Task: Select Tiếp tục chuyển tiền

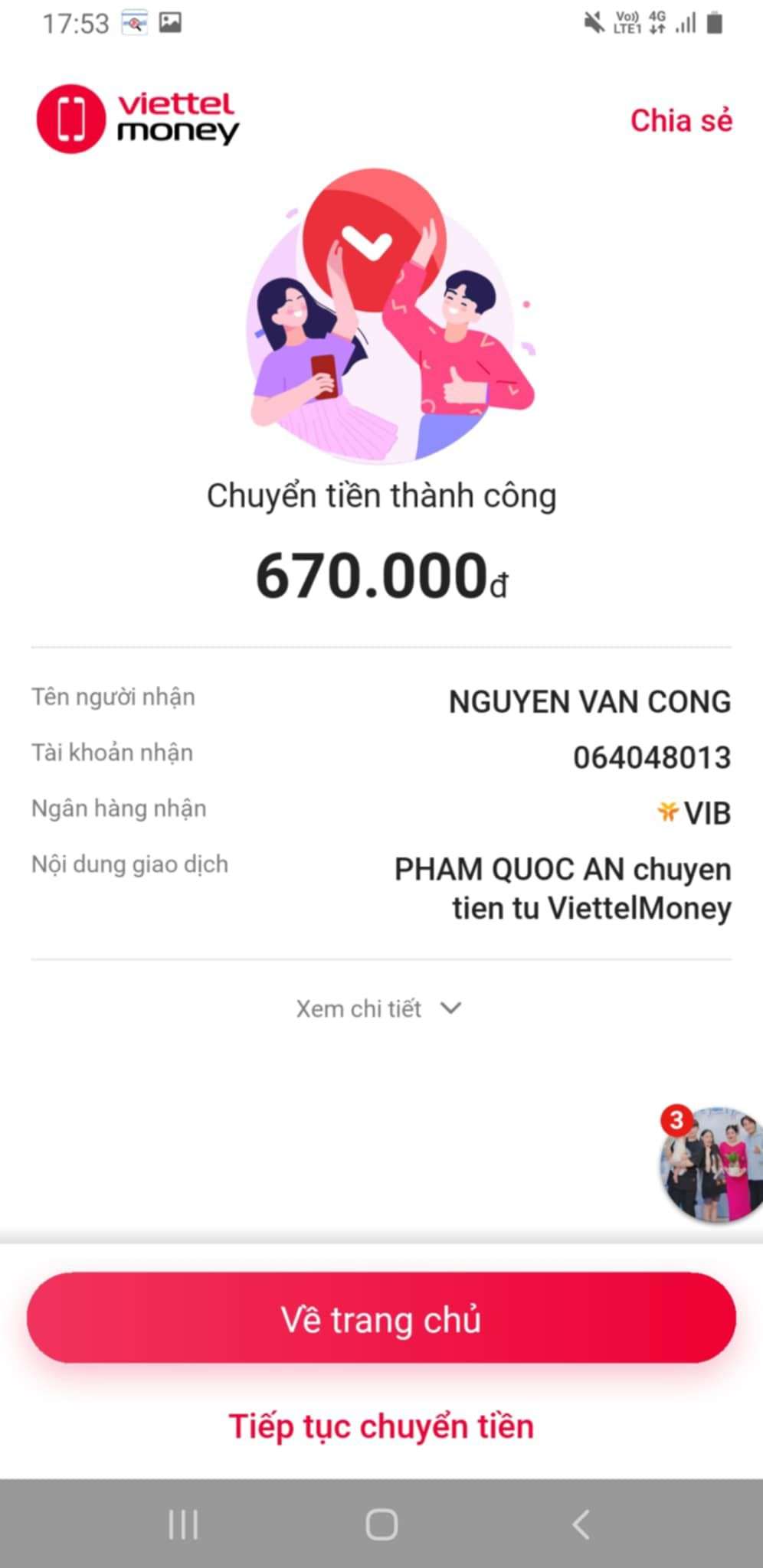Action: (381, 1427)
